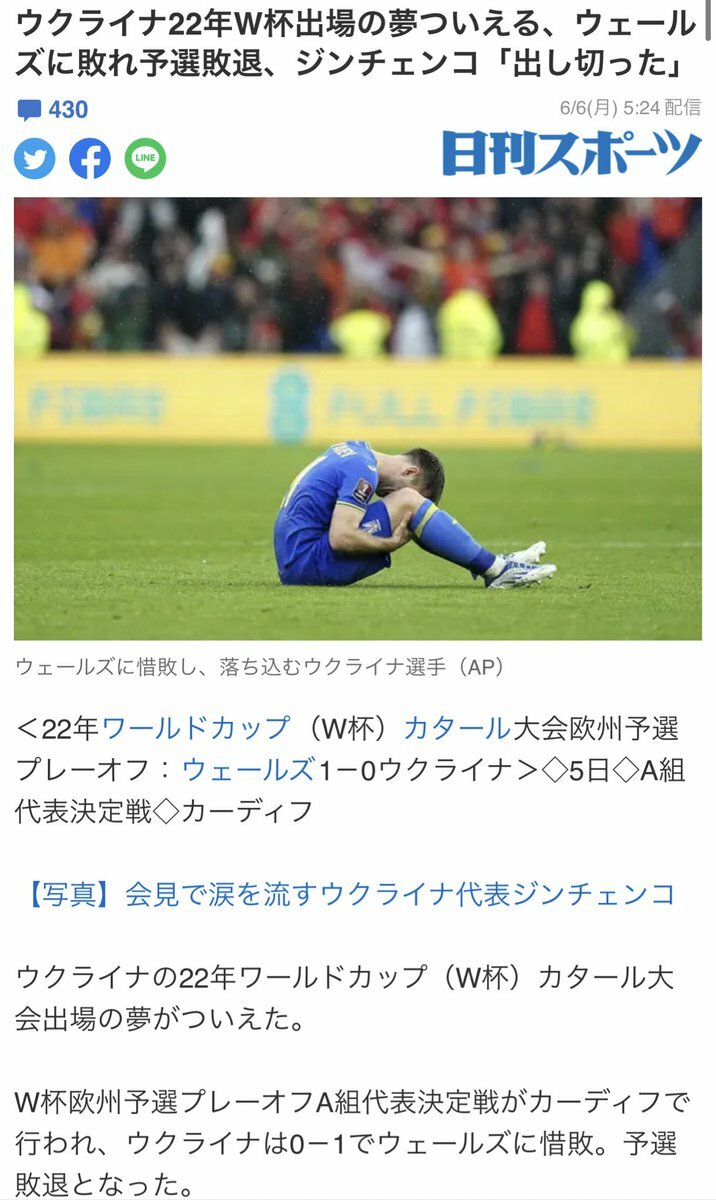
Task: Open the 430 comments
Action: coord(53,110)
